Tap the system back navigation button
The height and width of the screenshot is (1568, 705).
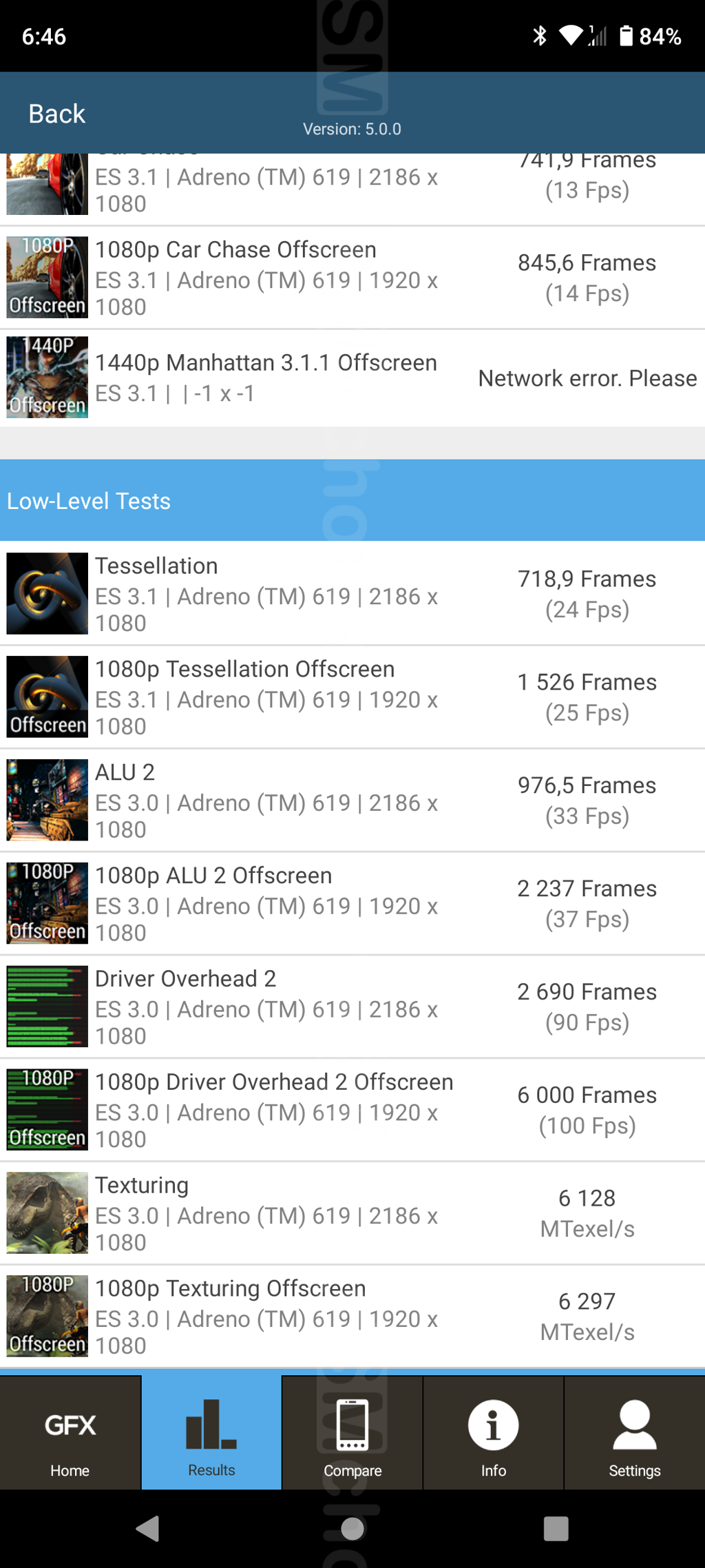tap(148, 1529)
